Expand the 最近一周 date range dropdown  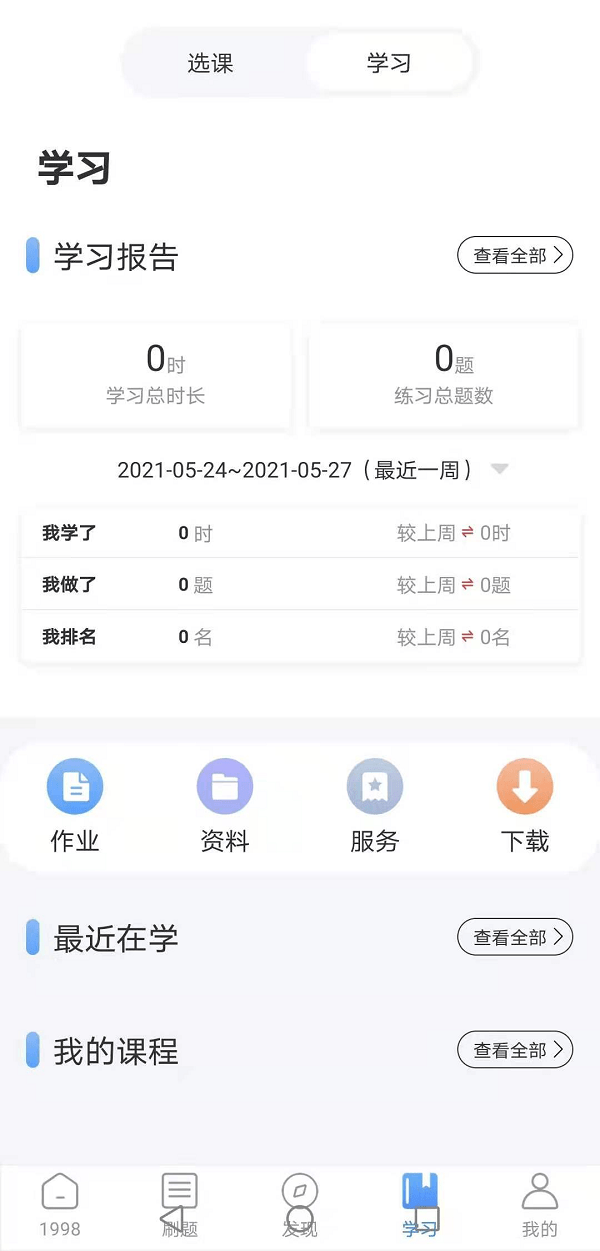tap(500, 469)
